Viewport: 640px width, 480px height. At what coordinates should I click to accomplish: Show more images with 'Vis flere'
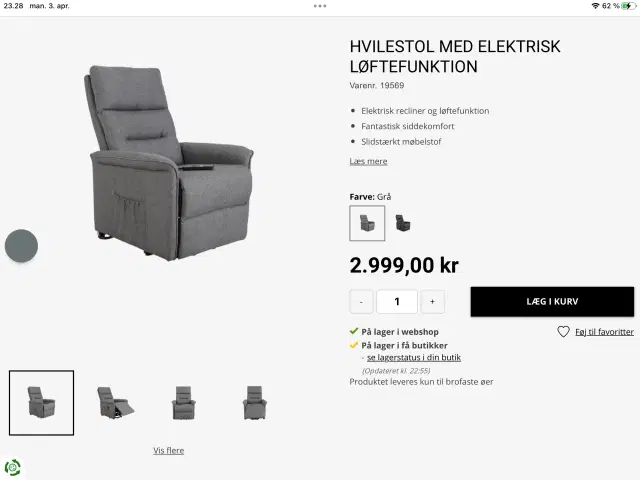click(168, 451)
